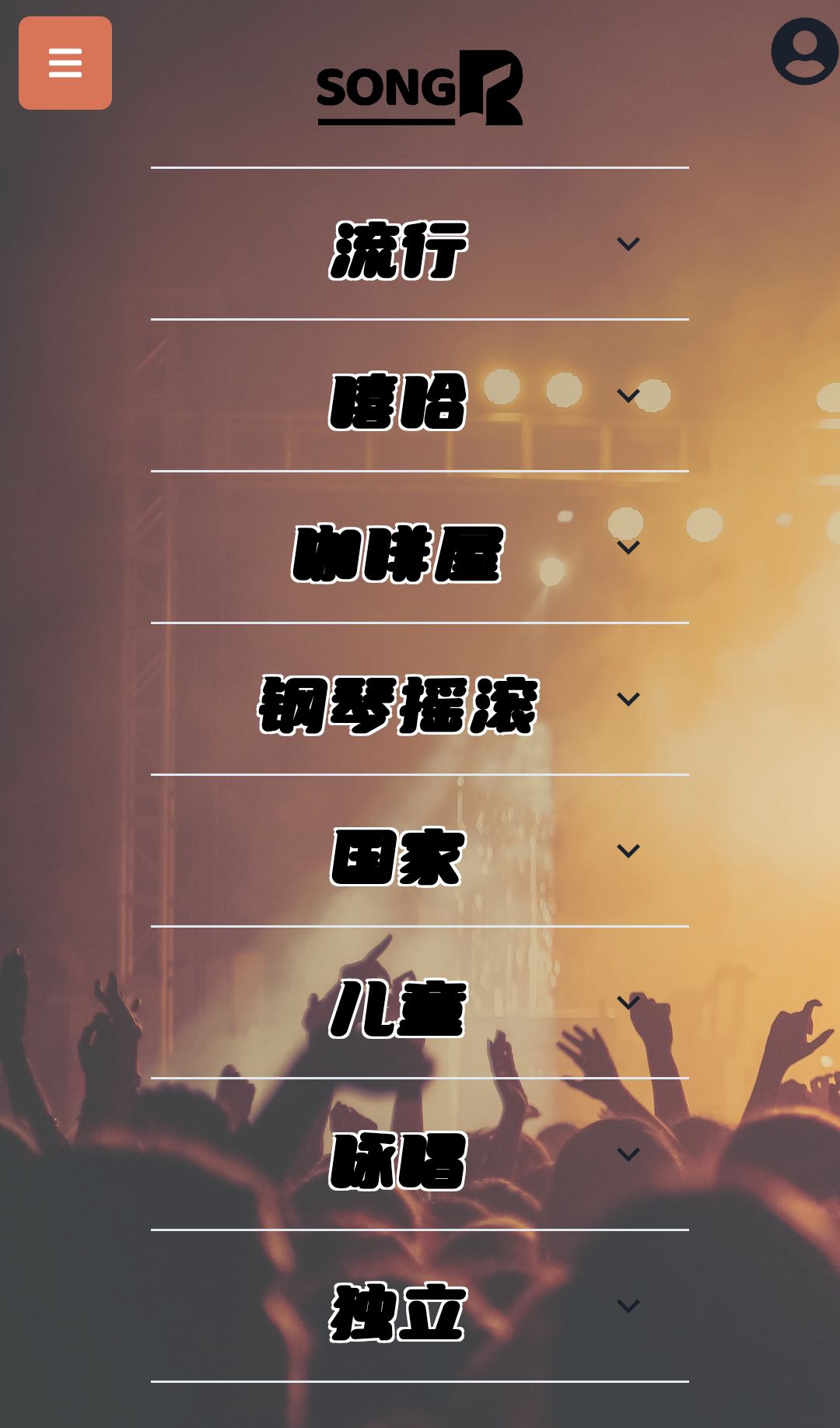The height and width of the screenshot is (1428, 840).
Task: Expand the 钢琴摇滚 genre section
Action: 628,700
